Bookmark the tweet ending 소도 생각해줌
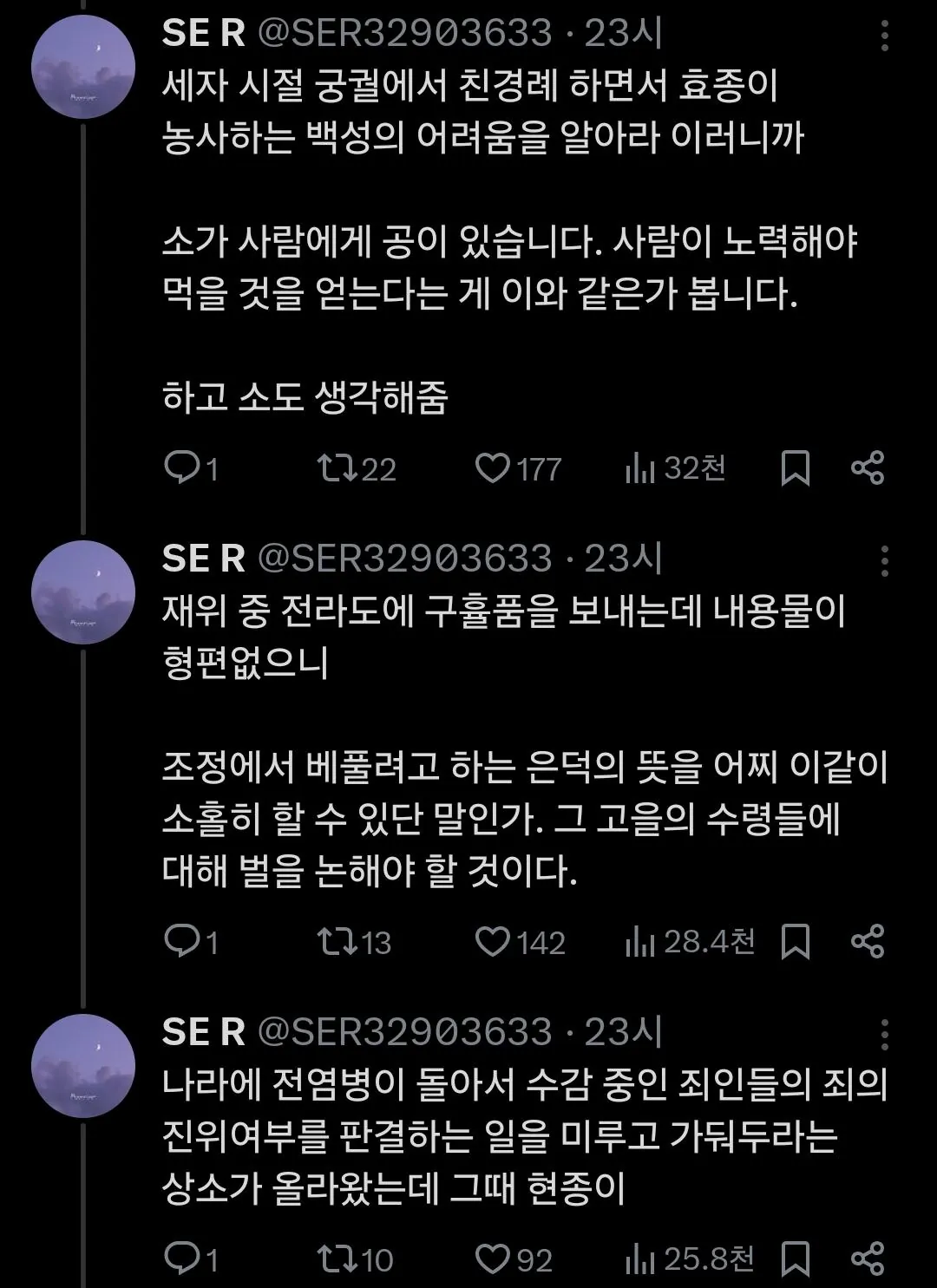937x1288 pixels. point(795,468)
